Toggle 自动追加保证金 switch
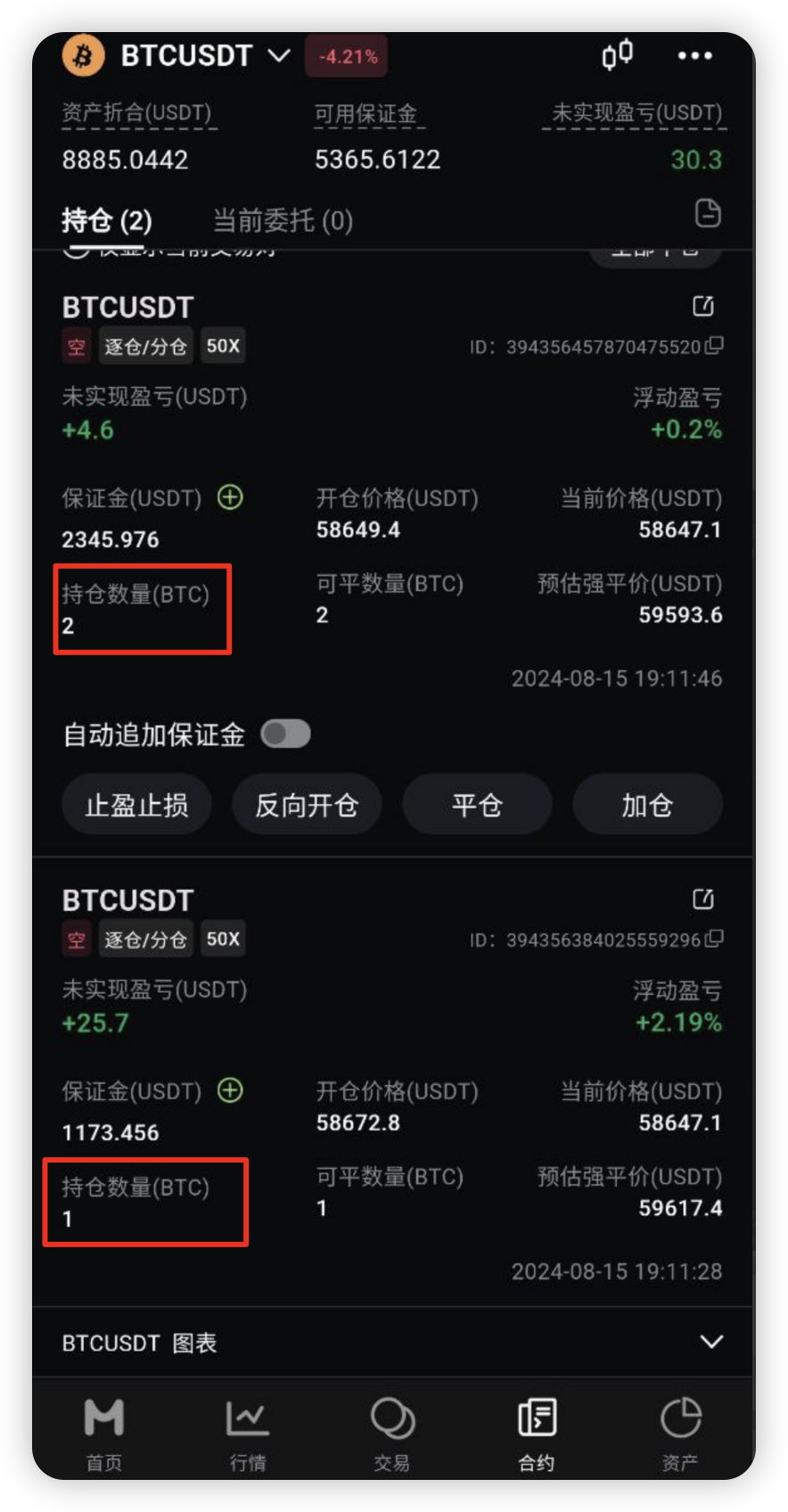788x1512 pixels. (x=285, y=735)
